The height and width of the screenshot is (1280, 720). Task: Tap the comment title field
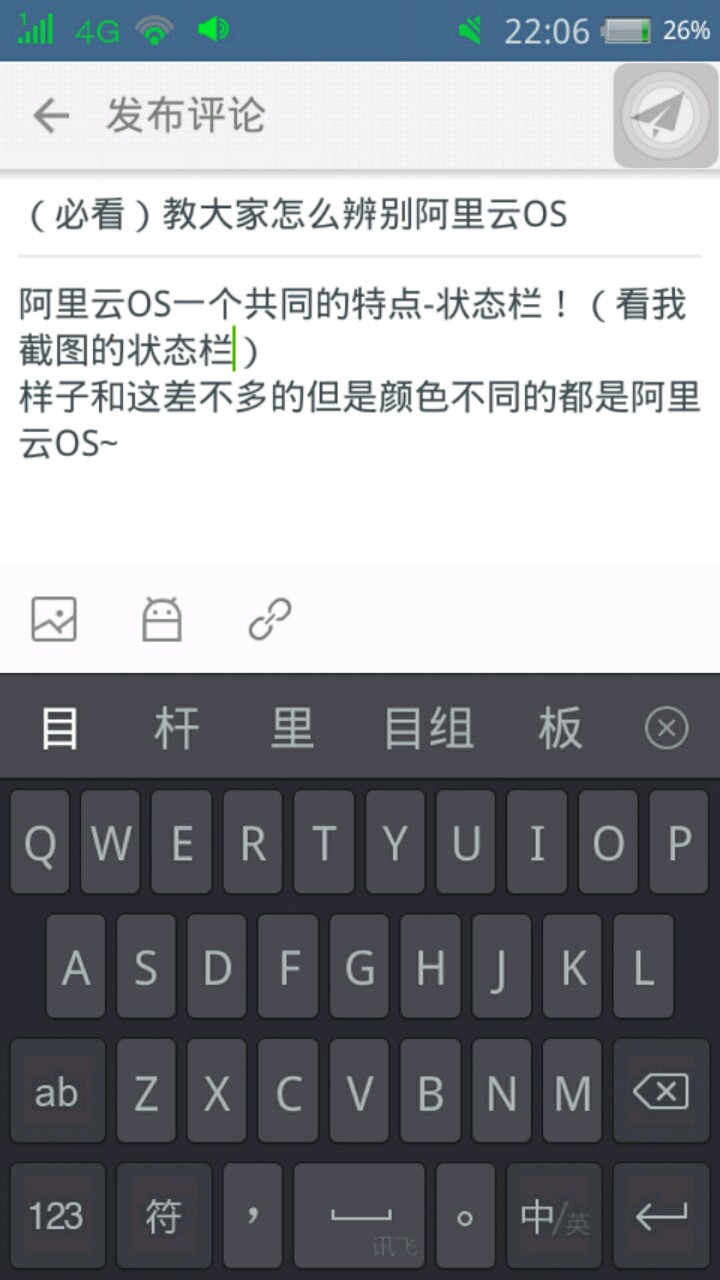[x=360, y=214]
